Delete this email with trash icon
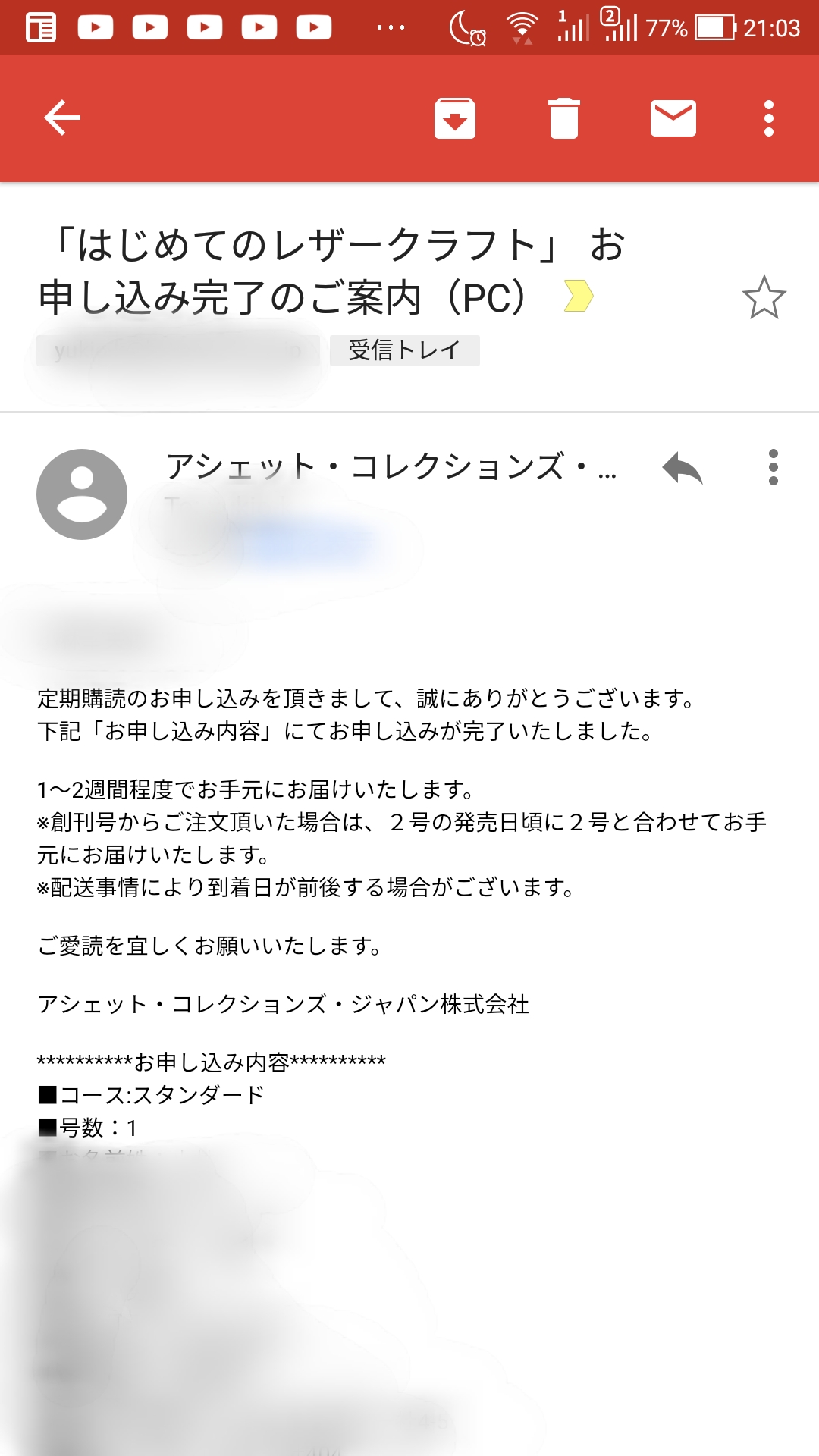 click(564, 118)
